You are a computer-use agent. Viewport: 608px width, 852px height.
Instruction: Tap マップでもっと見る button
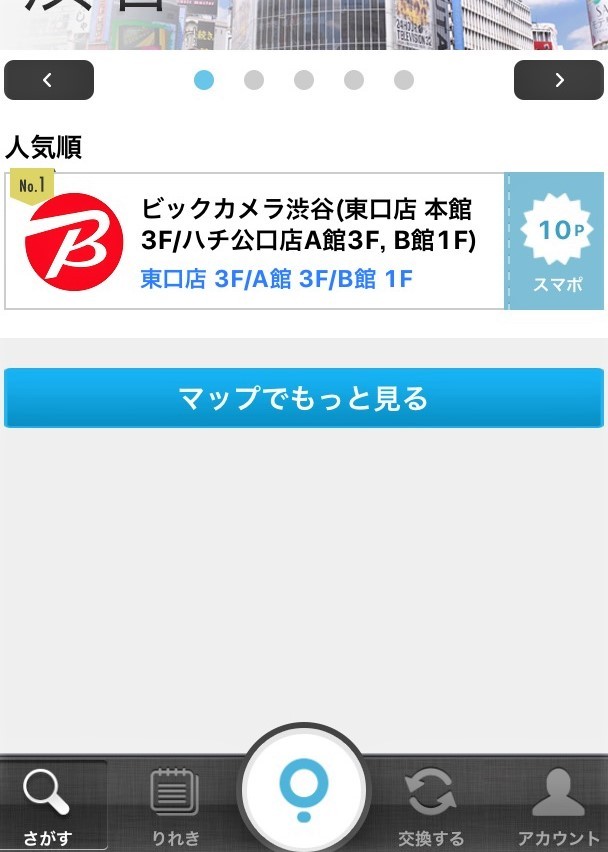pos(303,398)
